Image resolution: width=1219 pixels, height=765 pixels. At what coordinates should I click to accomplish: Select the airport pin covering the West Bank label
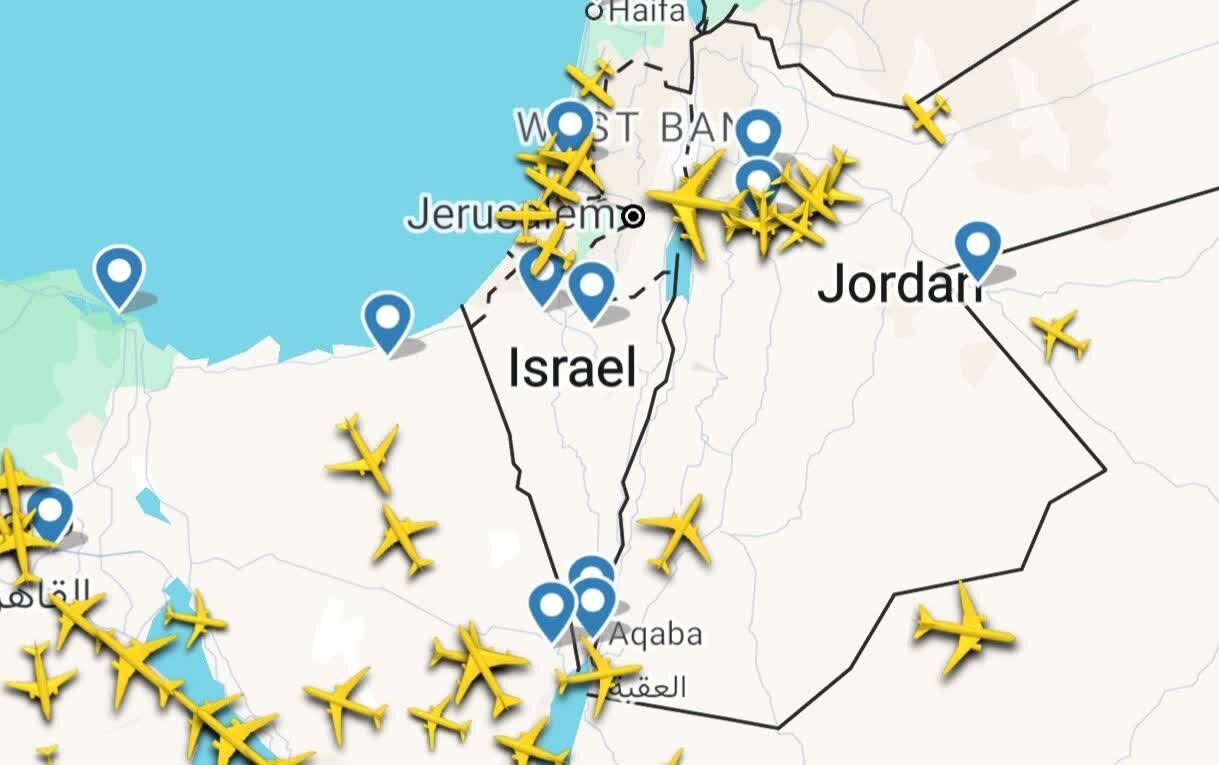point(571,126)
